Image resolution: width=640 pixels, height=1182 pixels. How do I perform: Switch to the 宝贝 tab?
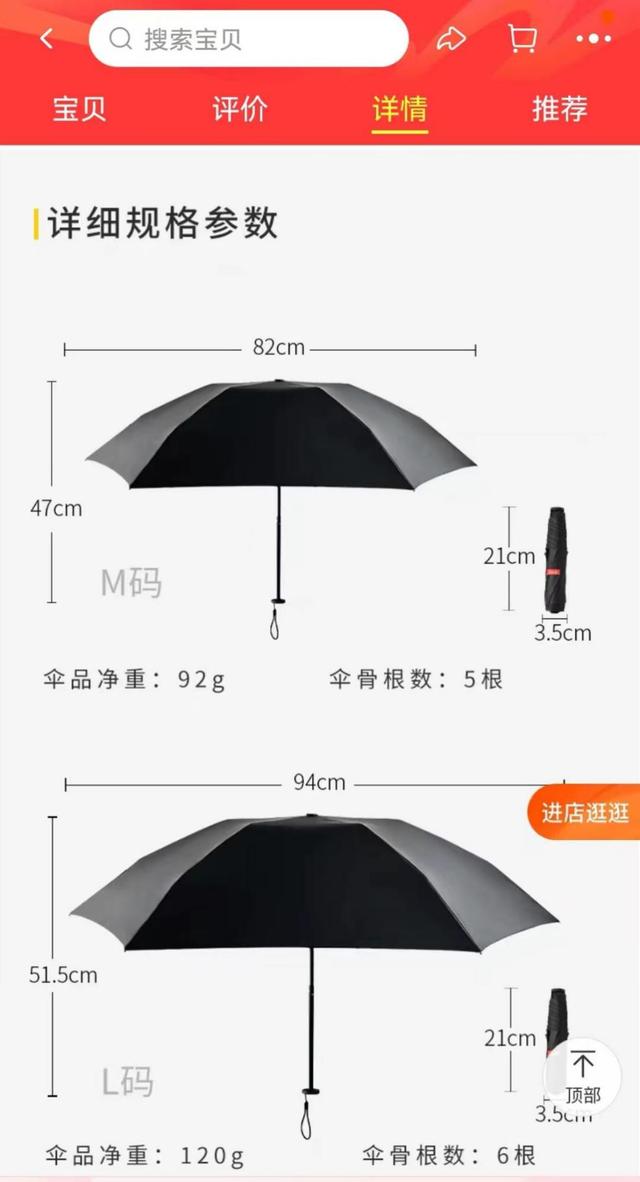click(79, 109)
